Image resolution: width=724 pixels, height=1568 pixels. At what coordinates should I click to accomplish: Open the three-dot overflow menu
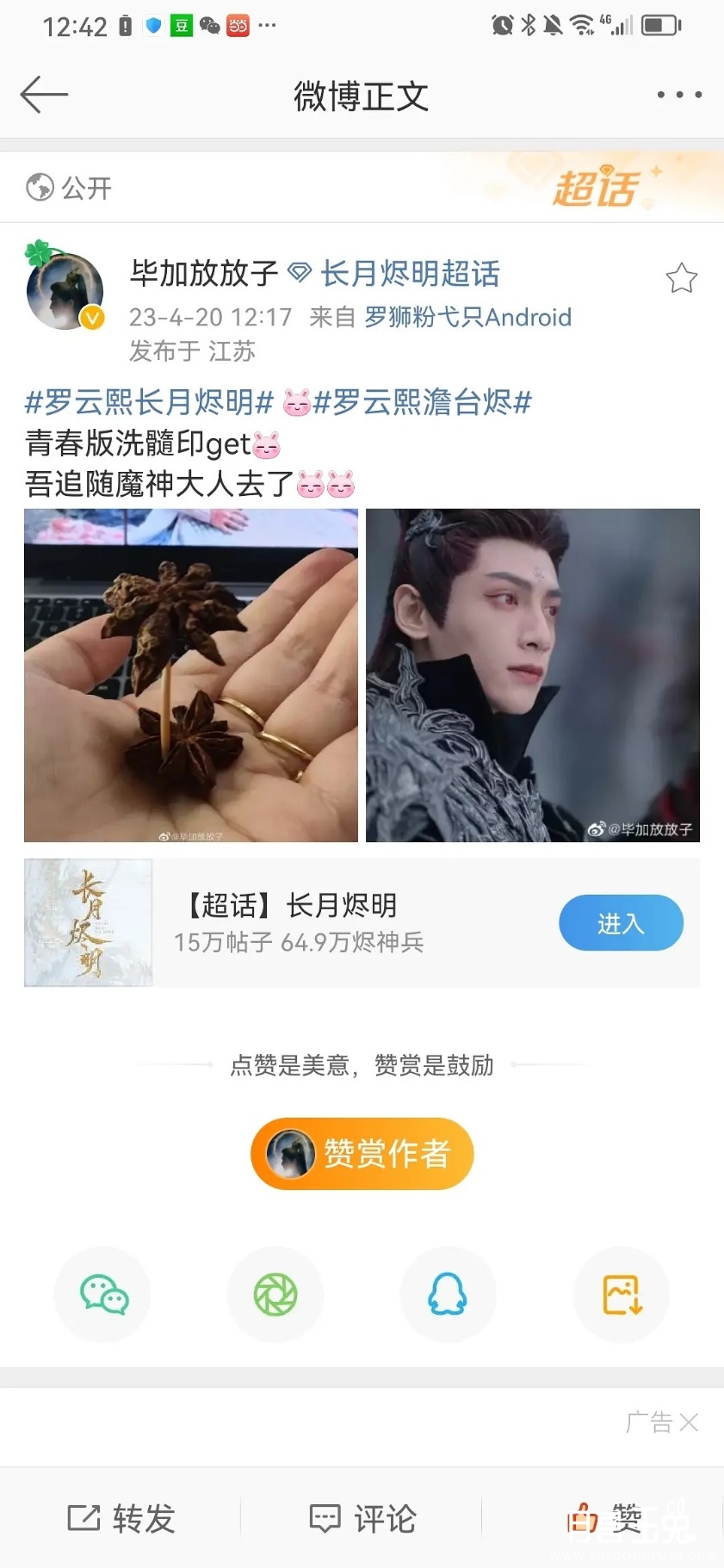(679, 95)
